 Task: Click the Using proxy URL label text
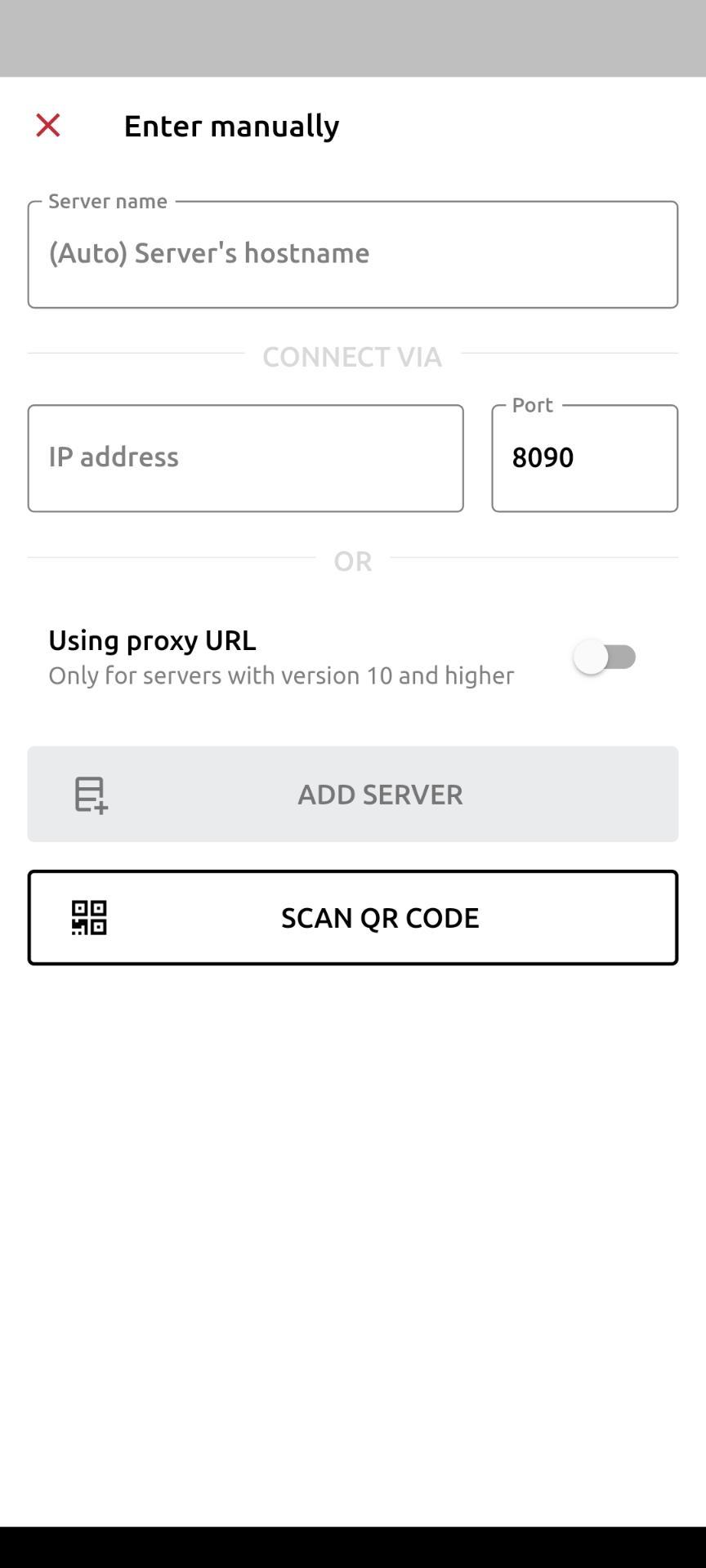click(x=152, y=640)
